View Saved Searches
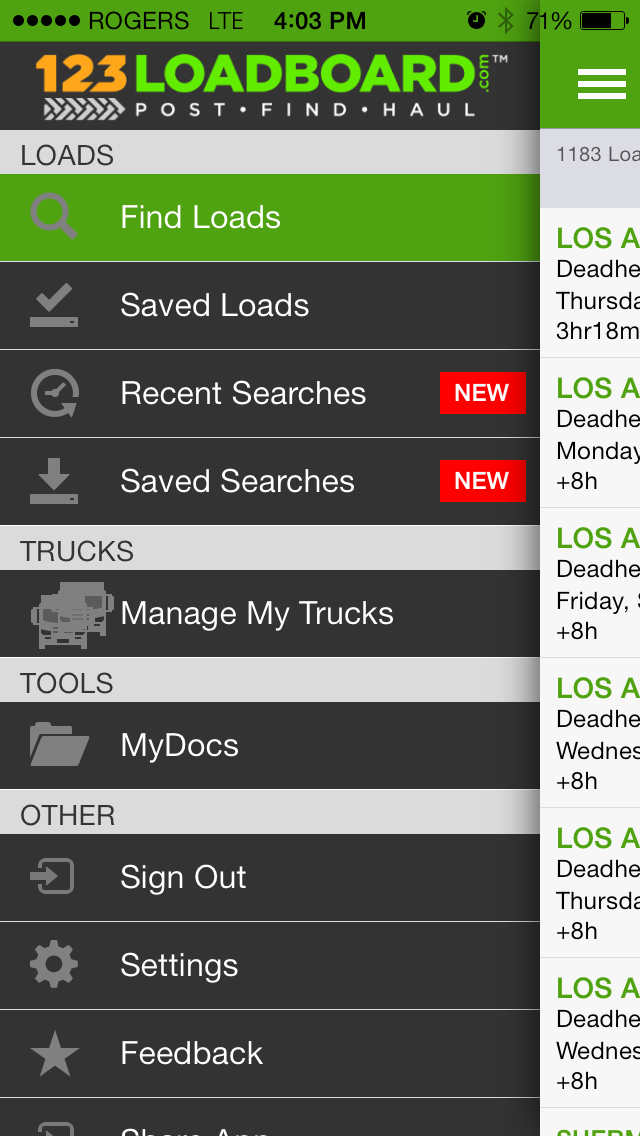 (237, 482)
